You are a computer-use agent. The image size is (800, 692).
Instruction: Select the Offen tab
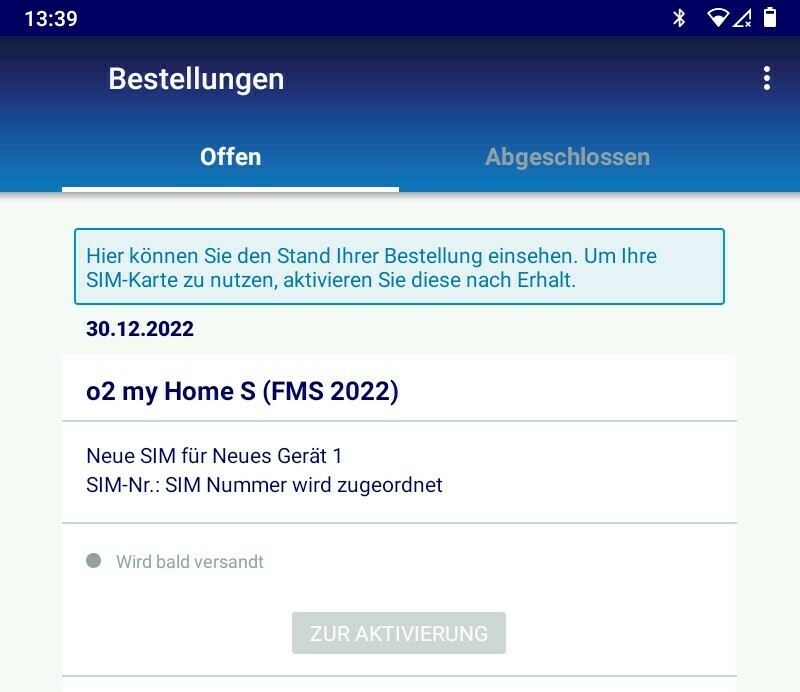coord(230,157)
